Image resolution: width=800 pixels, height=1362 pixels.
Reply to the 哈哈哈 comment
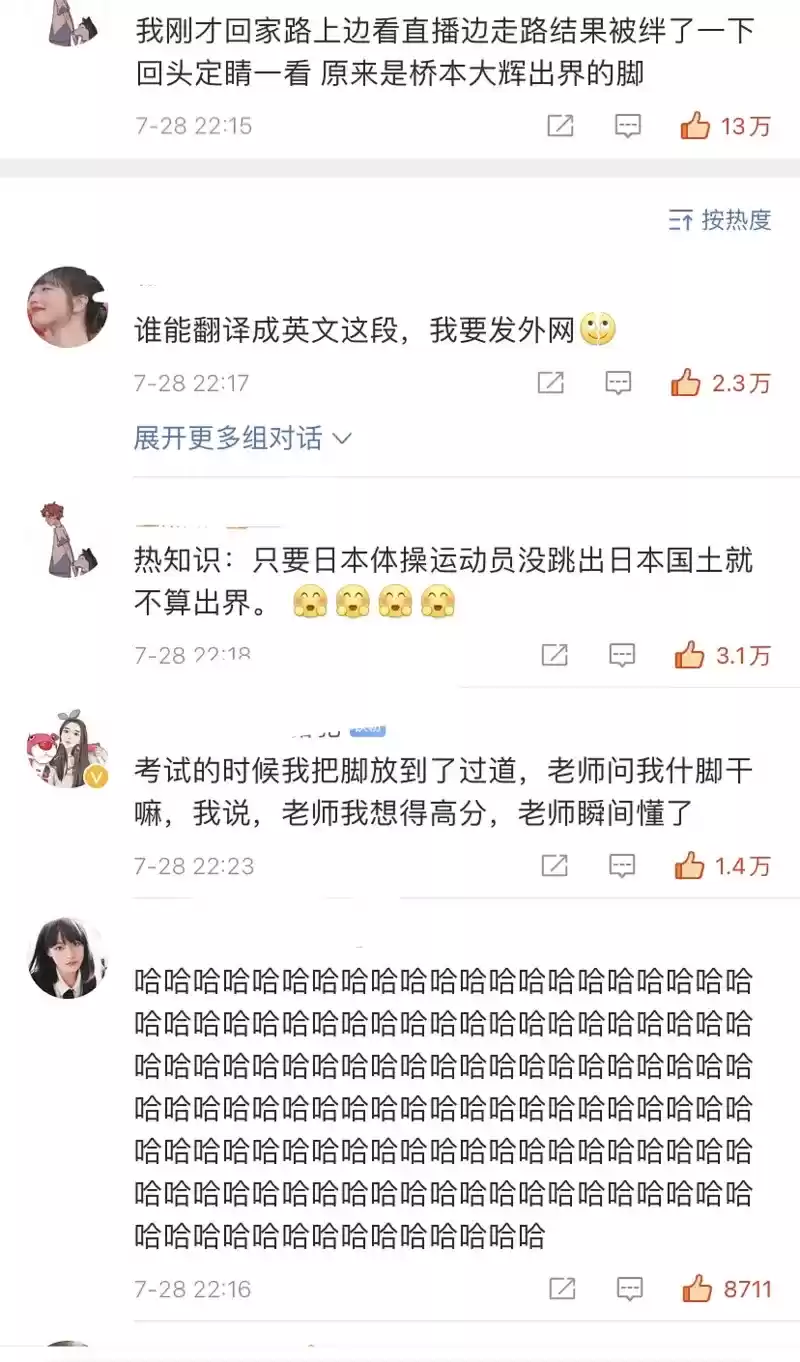[x=629, y=1289]
